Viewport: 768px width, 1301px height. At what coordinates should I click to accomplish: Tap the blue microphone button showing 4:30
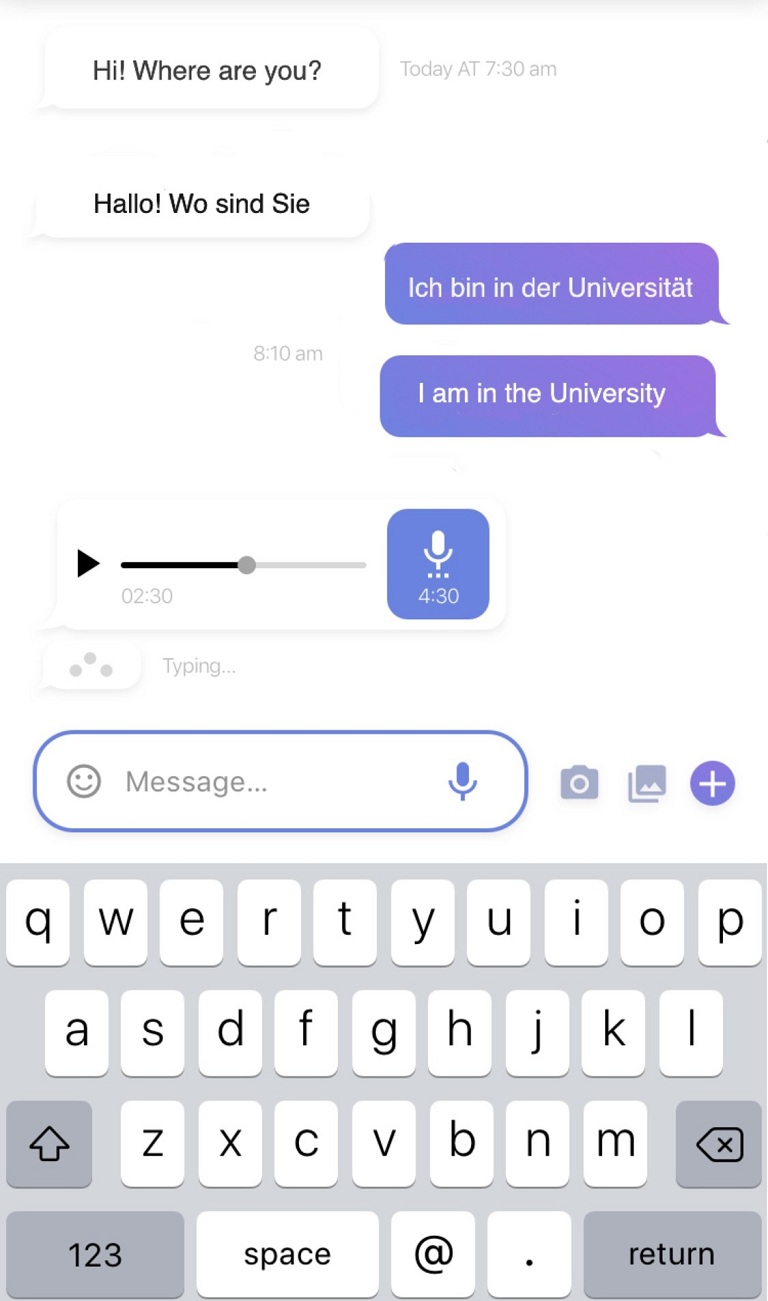[438, 564]
